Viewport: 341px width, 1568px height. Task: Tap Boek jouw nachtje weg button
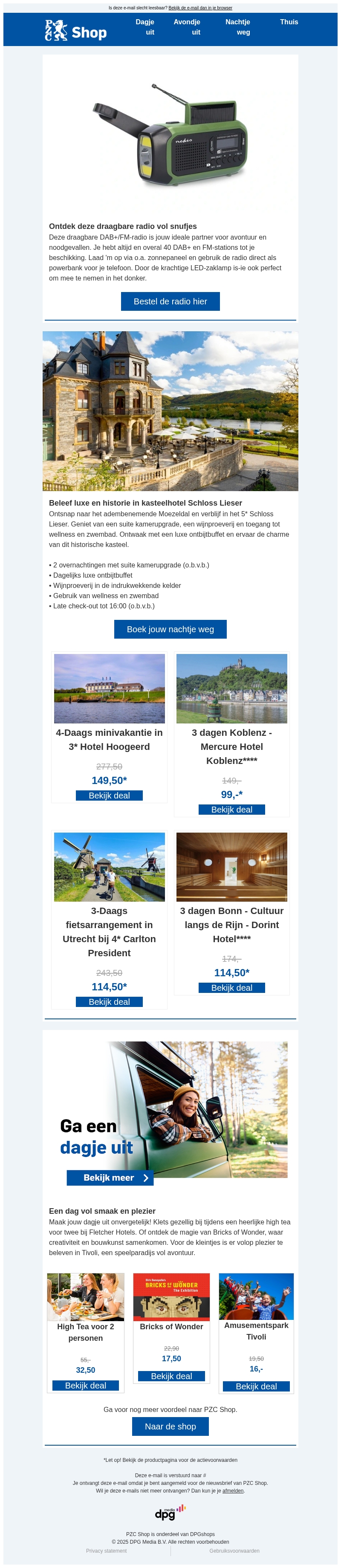coord(170,629)
